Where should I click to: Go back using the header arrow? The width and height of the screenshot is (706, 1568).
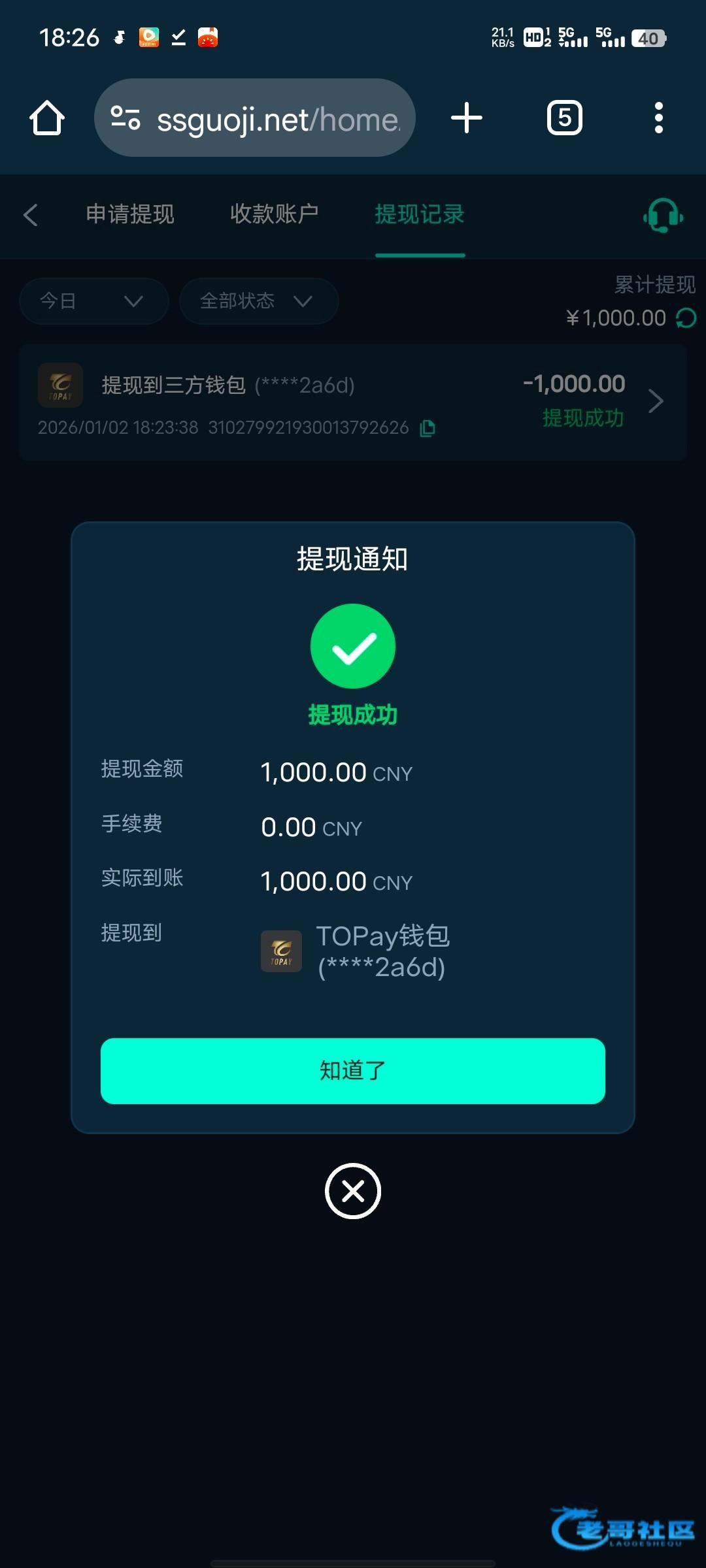click(x=31, y=215)
